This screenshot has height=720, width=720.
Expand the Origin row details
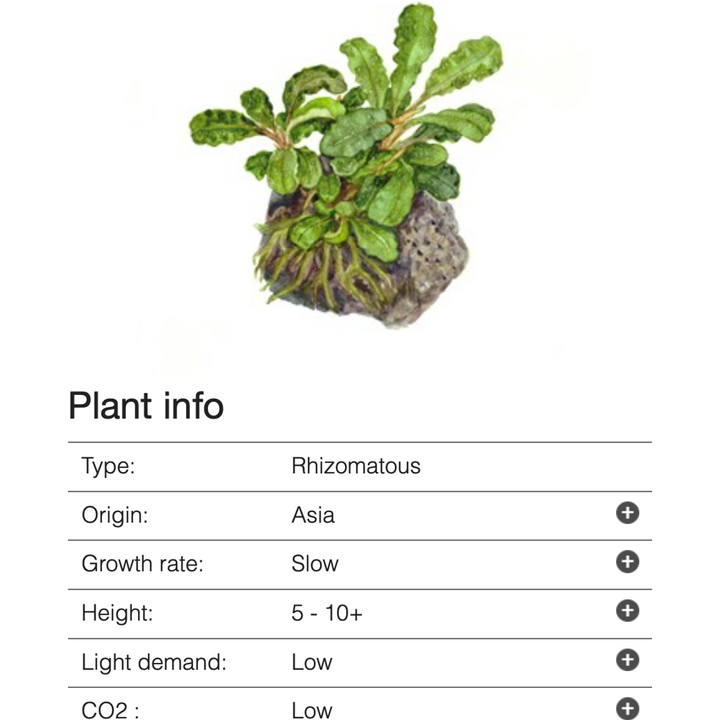tap(627, 514)
